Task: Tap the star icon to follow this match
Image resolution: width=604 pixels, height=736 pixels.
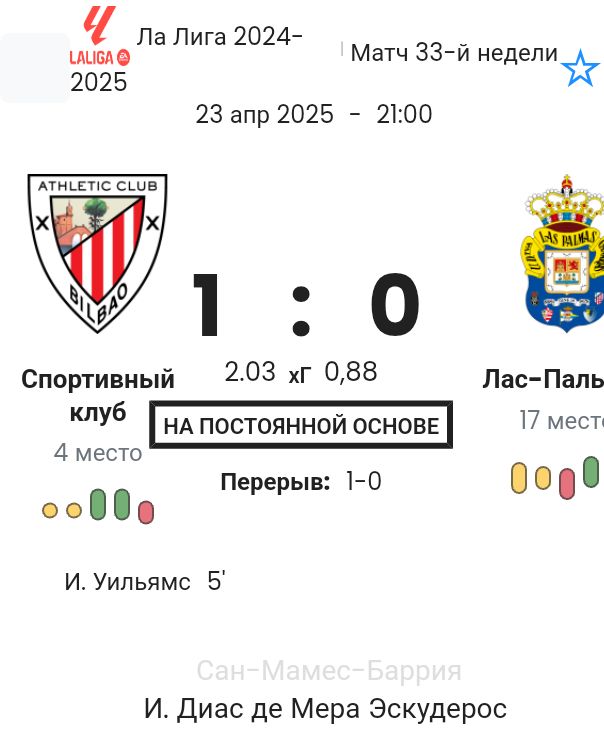Action: tap(580, 69)
